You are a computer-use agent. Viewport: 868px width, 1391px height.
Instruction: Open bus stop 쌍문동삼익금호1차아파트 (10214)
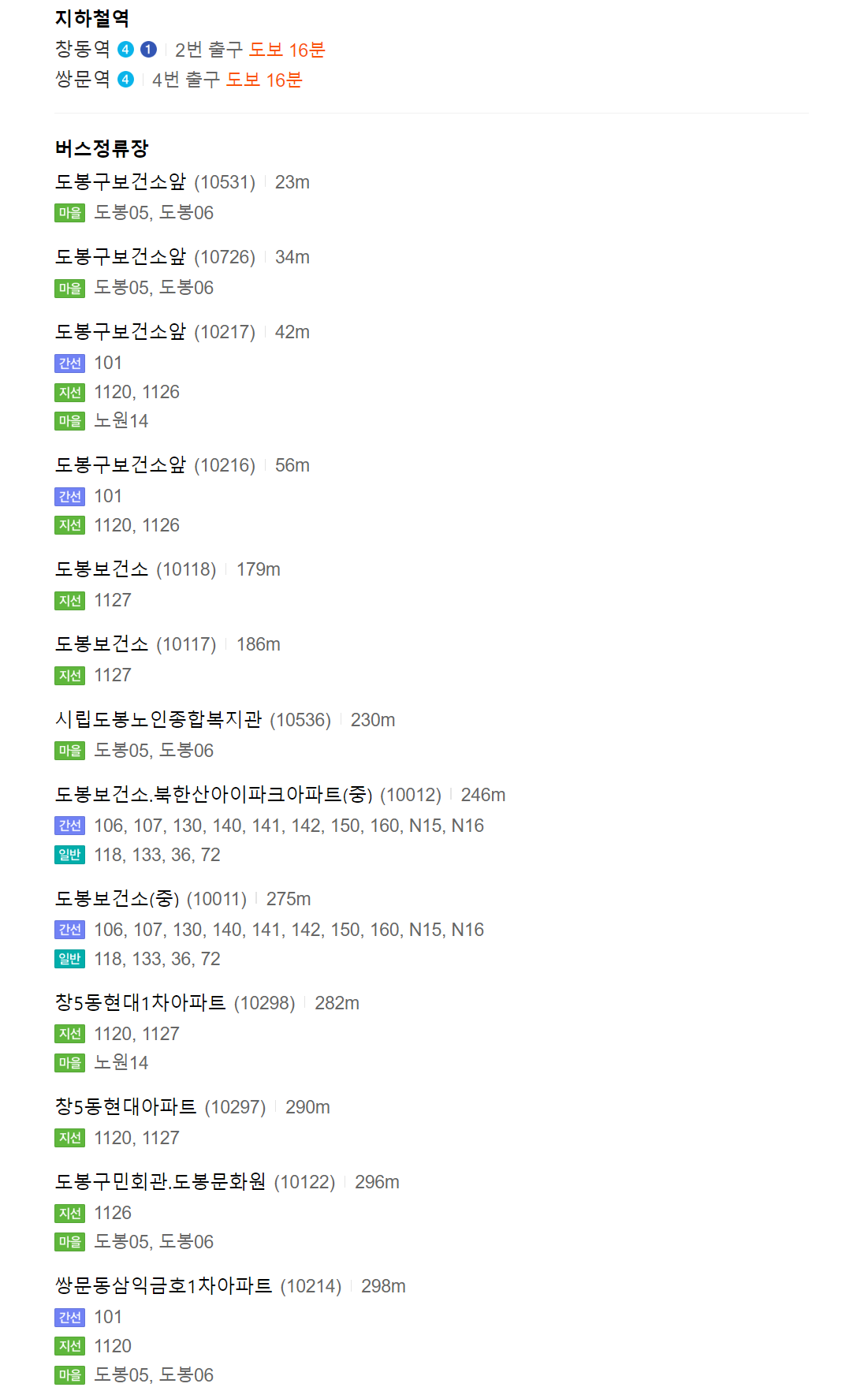point(164,1286)
